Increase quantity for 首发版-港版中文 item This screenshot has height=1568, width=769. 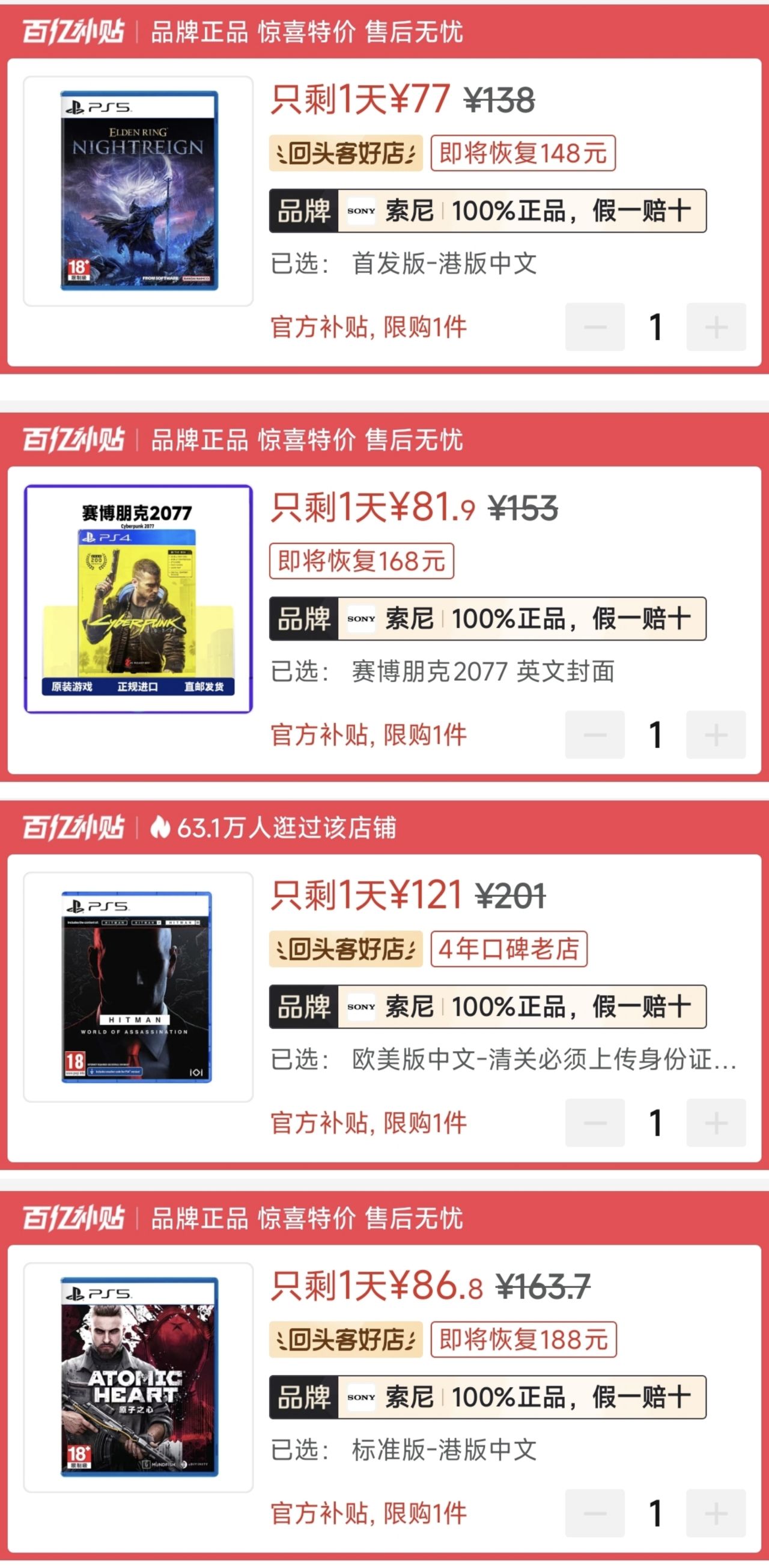[716, 327]
